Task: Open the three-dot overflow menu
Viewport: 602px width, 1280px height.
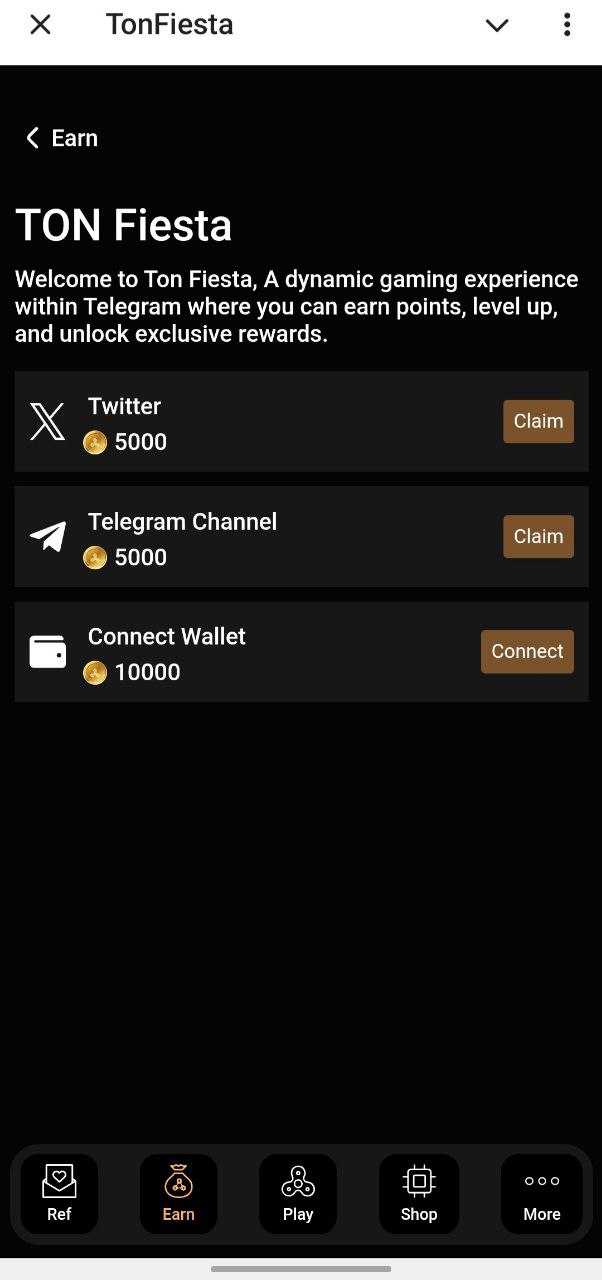Action: click(x=567, y=25)
